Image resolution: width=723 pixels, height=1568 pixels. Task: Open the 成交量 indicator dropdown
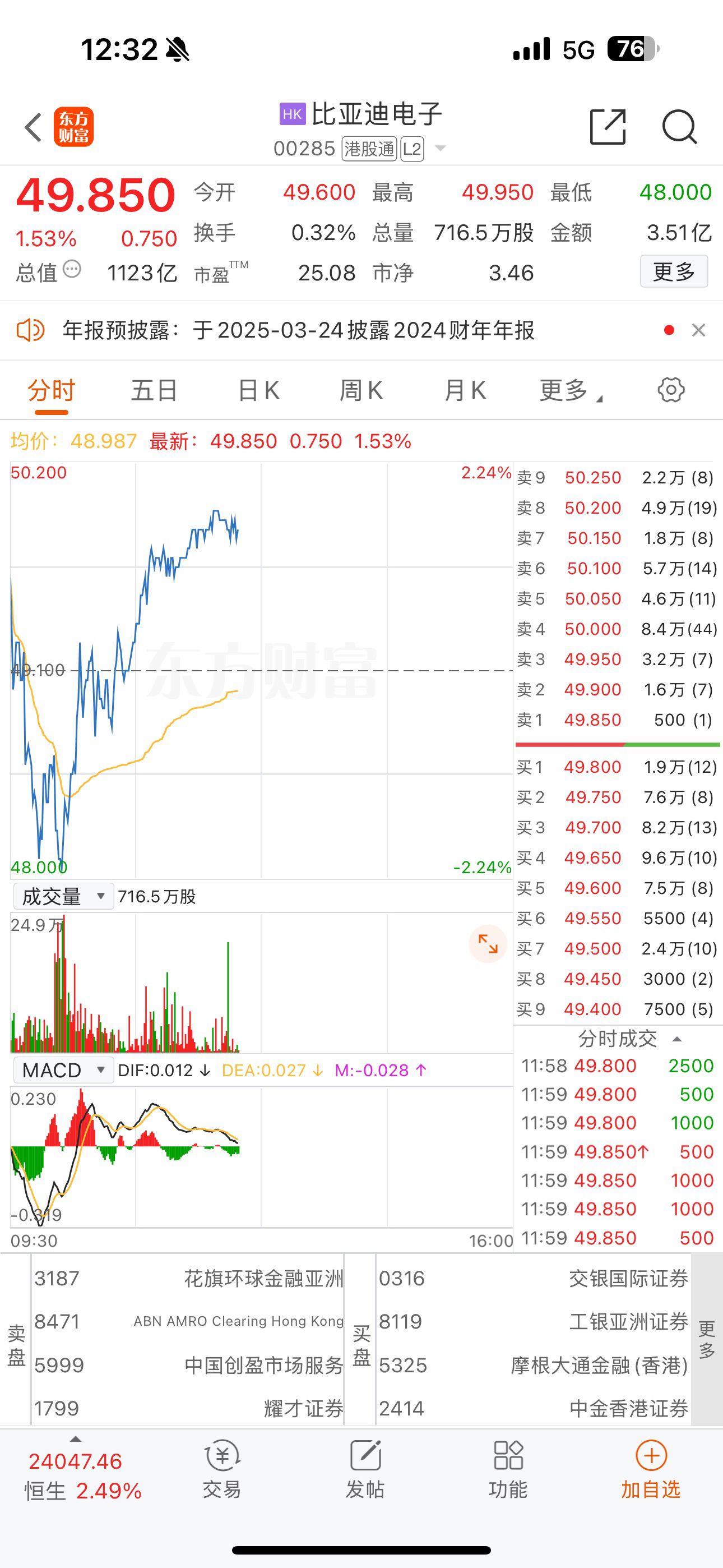[63, 896]
